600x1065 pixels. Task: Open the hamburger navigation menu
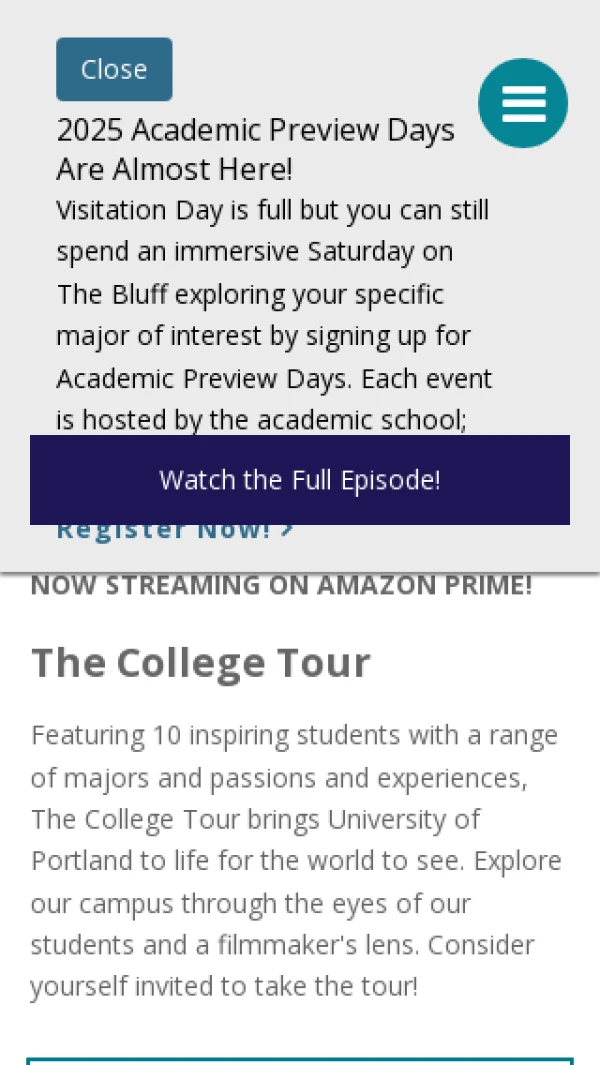[523, 103]
